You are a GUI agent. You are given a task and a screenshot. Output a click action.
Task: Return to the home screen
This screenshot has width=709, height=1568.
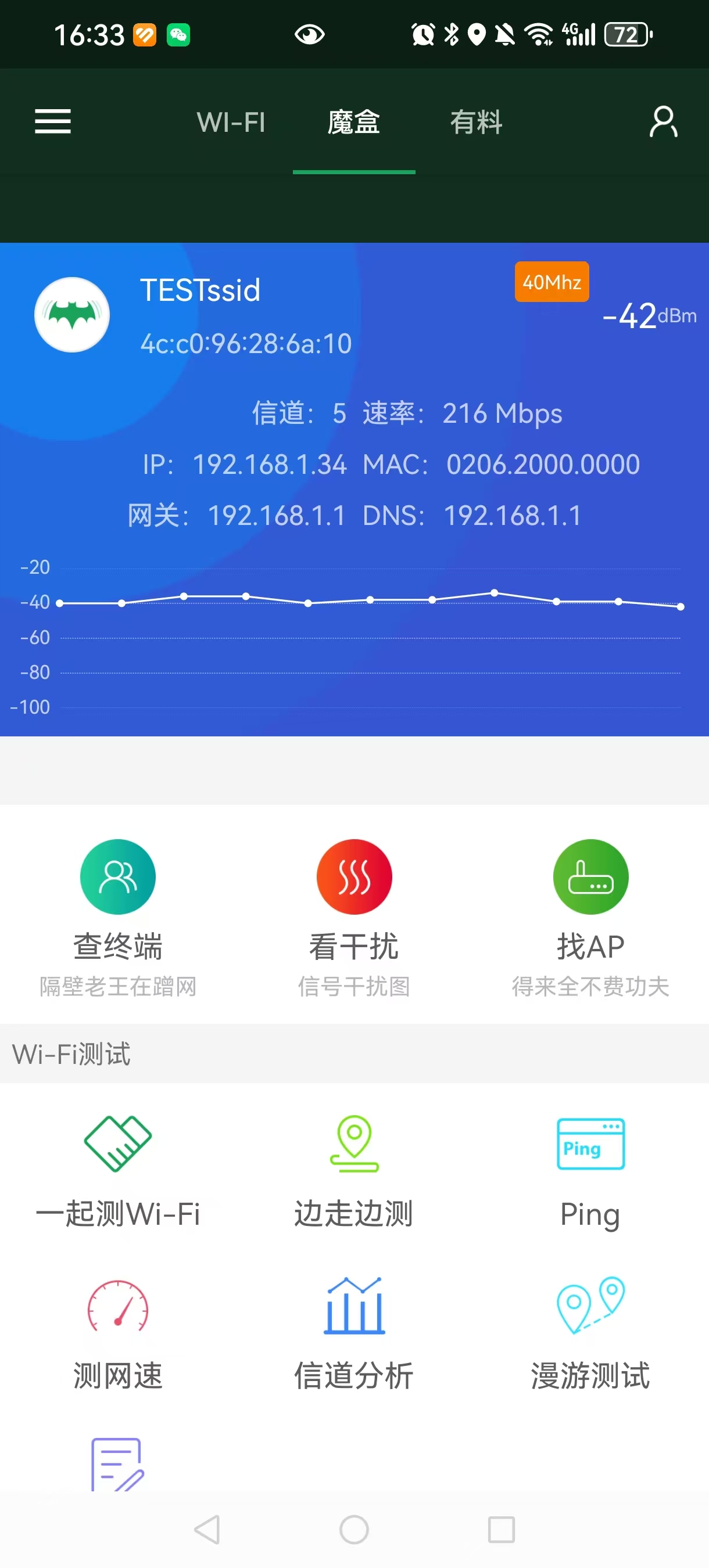pos(354,1529)
